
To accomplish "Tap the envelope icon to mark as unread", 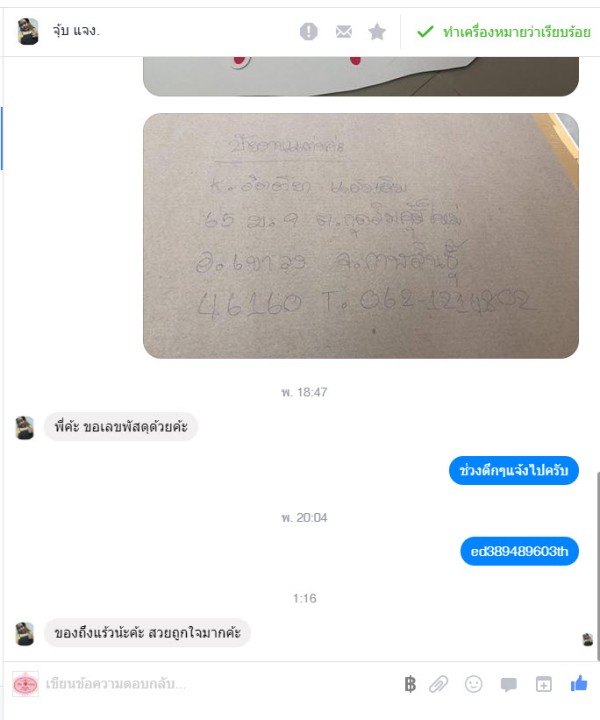I will pos(344,32).
